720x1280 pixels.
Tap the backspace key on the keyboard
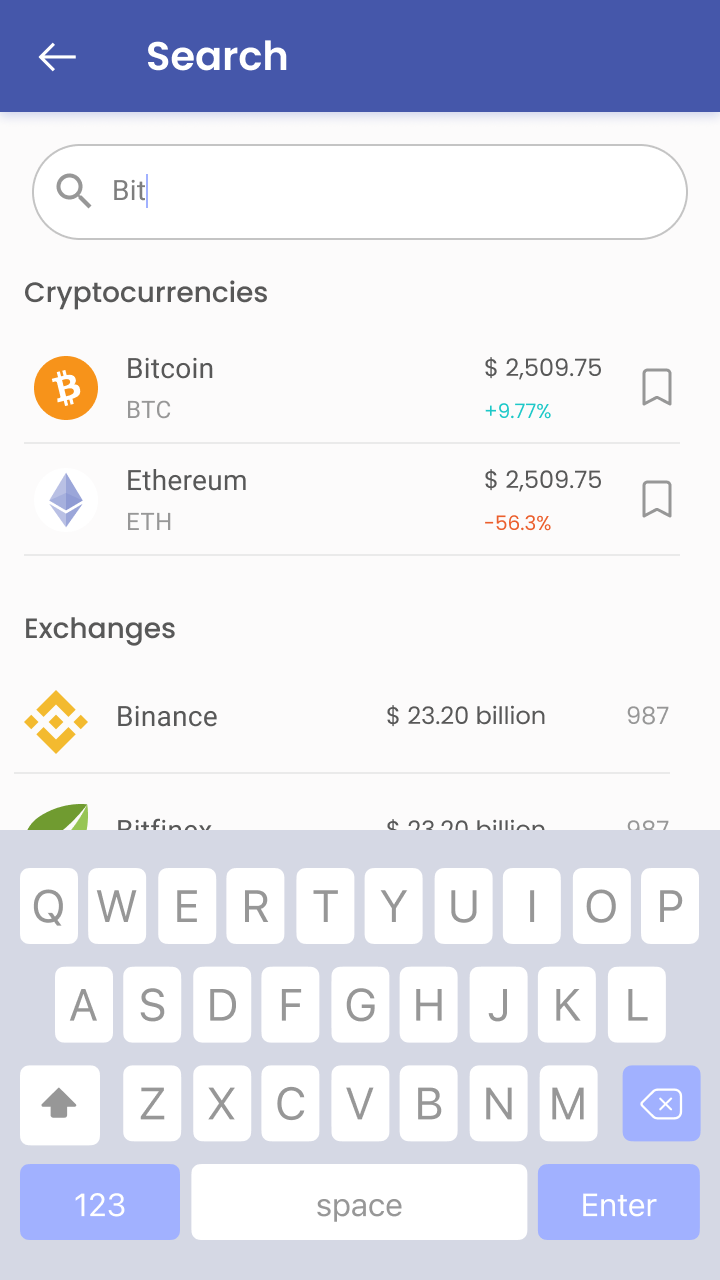coord(661,1104)
